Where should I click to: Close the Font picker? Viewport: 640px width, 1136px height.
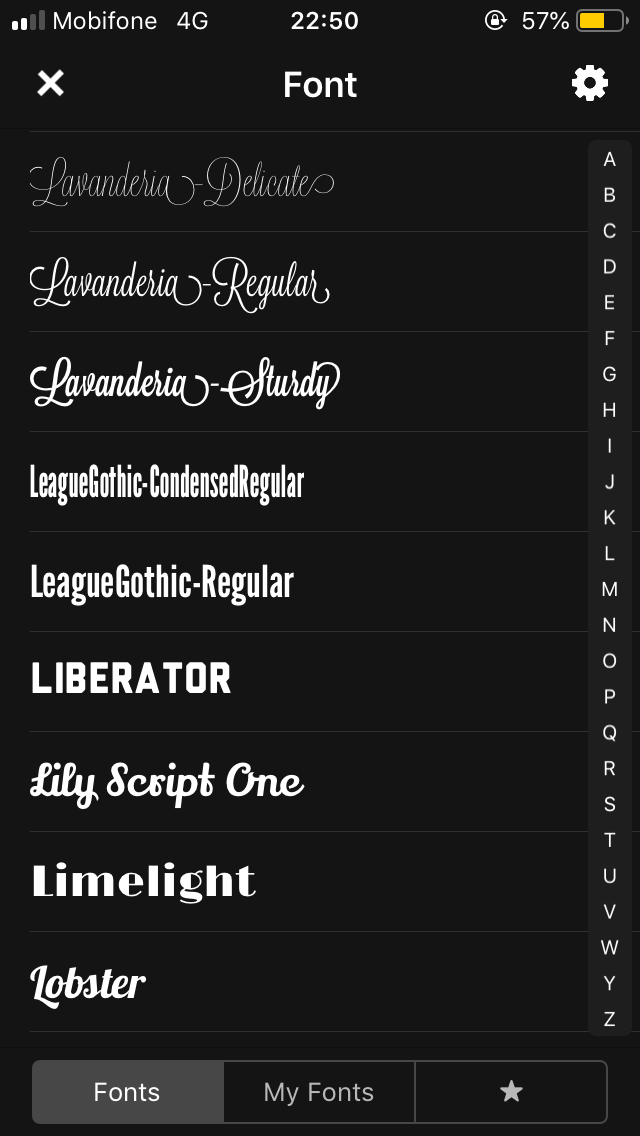point(50,84)
